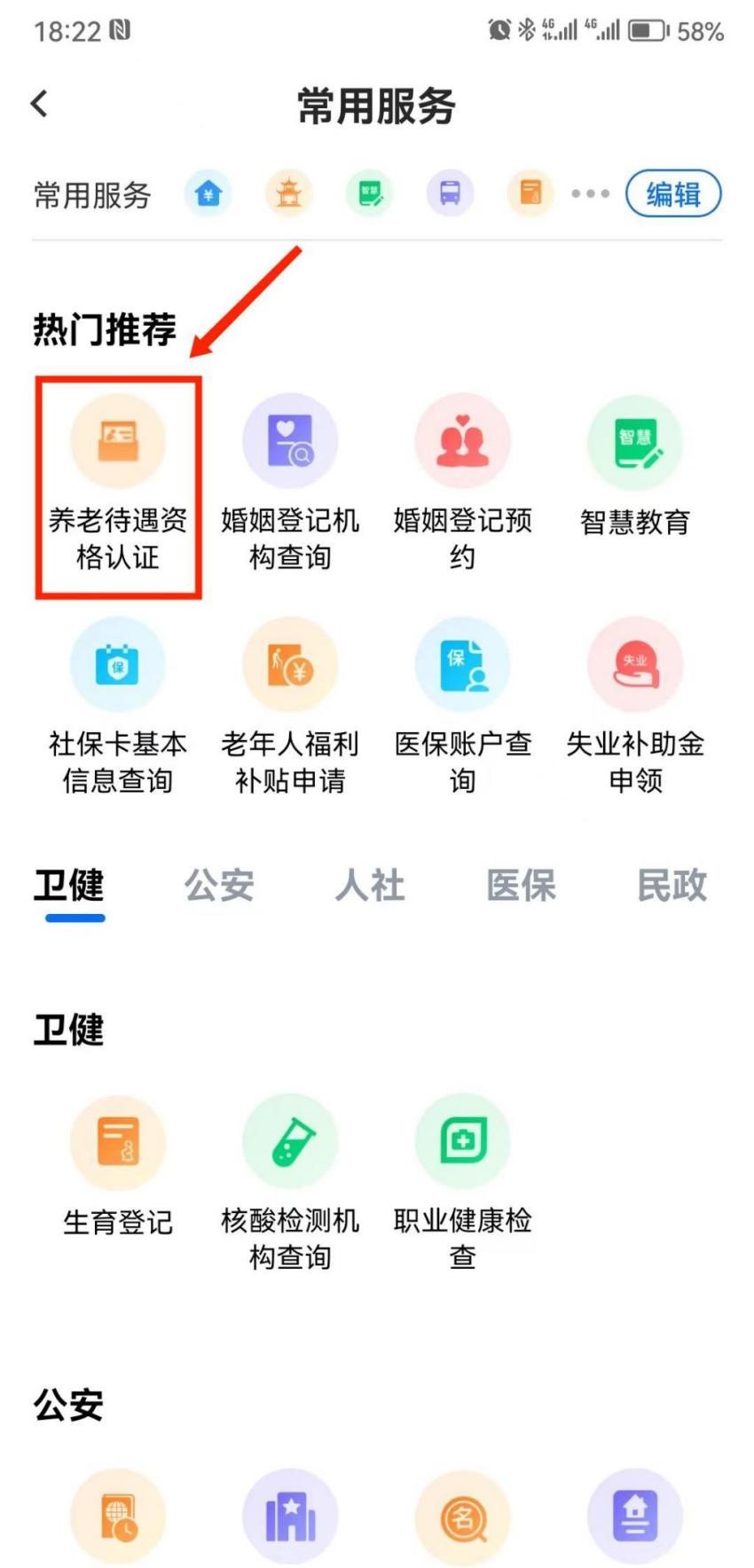
Task: Open the 生育登记 service icon
Action: pos(118,1141)
